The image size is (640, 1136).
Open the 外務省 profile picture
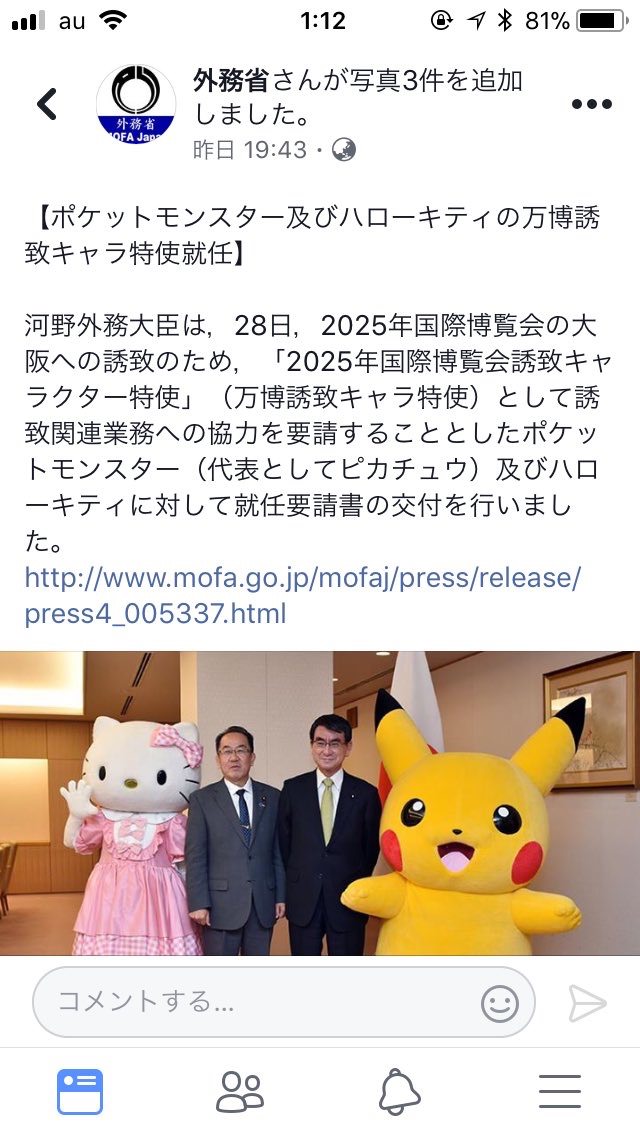tap(136, 104)
